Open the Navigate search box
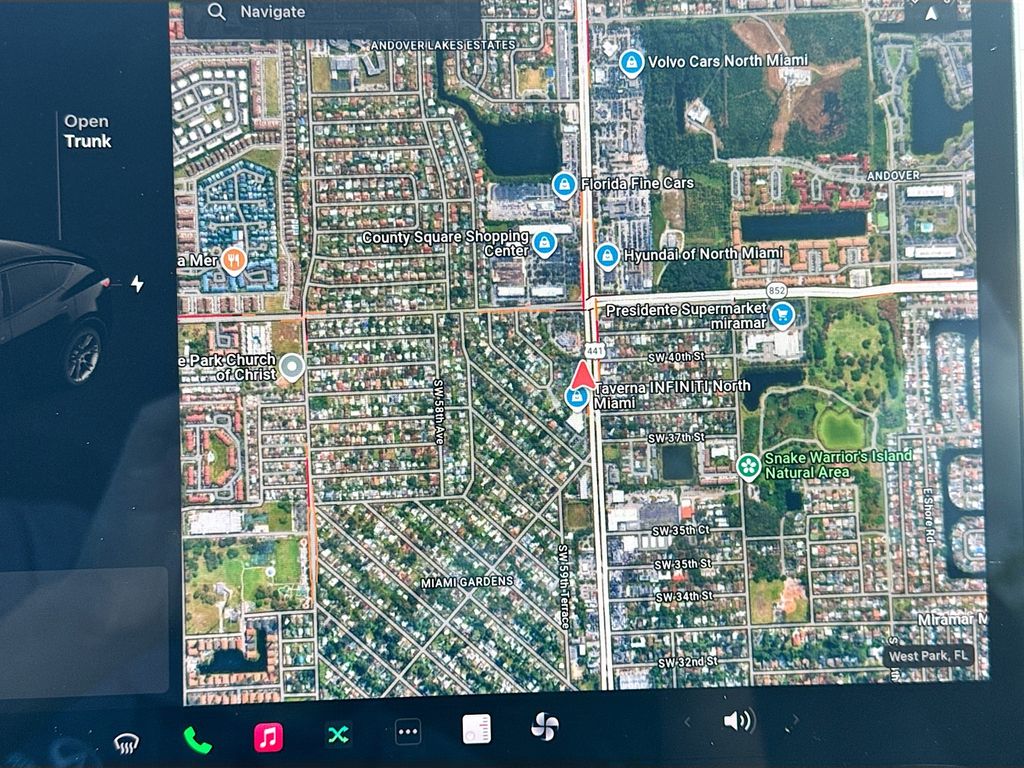1024x768 pixels. tap(330, 14)
